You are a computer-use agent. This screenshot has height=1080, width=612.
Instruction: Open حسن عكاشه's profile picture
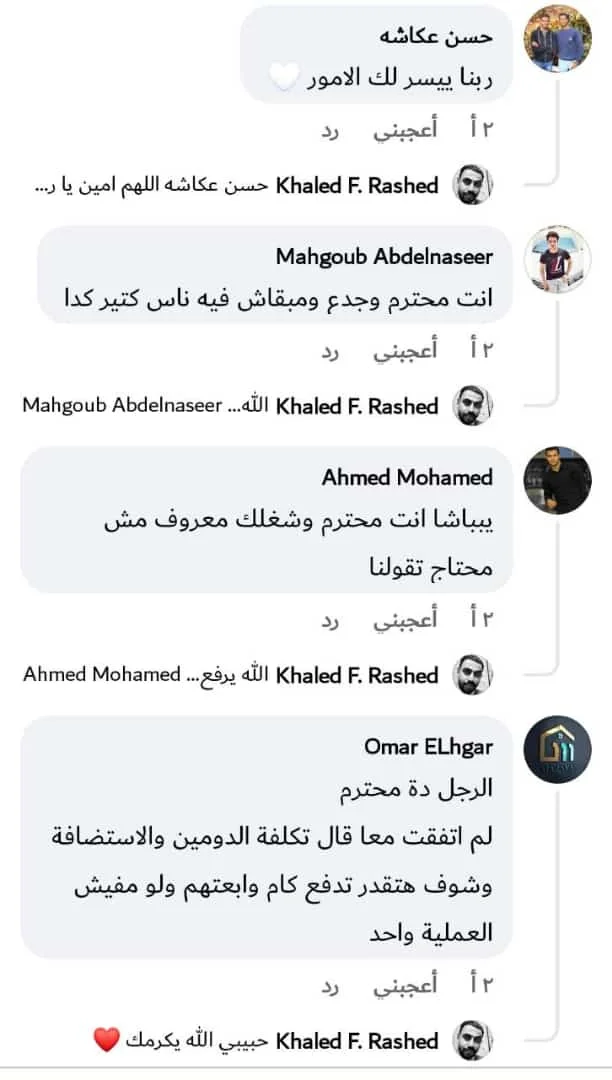(x=557, y=38)
